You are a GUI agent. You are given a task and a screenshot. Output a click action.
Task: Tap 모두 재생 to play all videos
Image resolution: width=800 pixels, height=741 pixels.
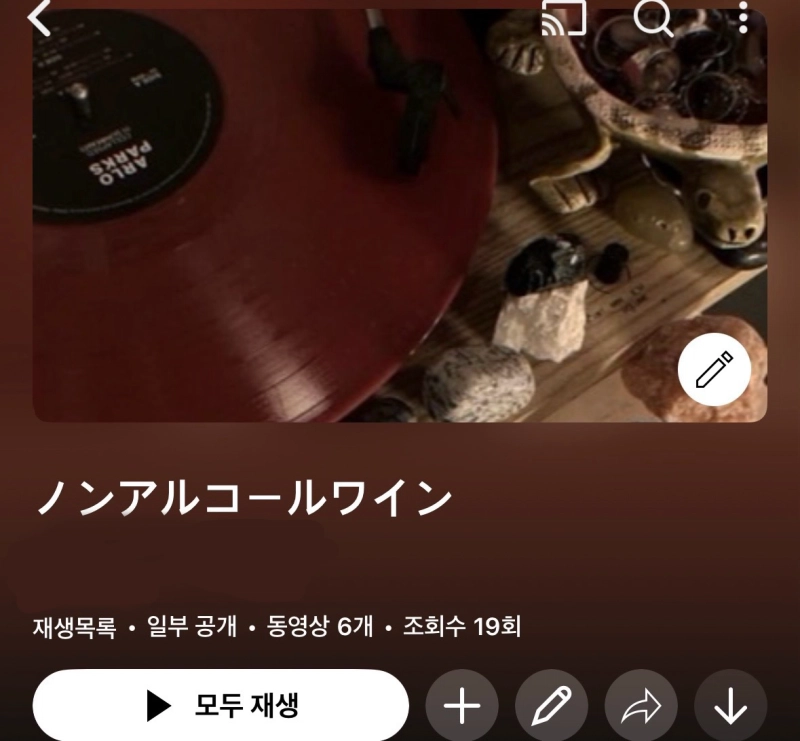point(221,705)
